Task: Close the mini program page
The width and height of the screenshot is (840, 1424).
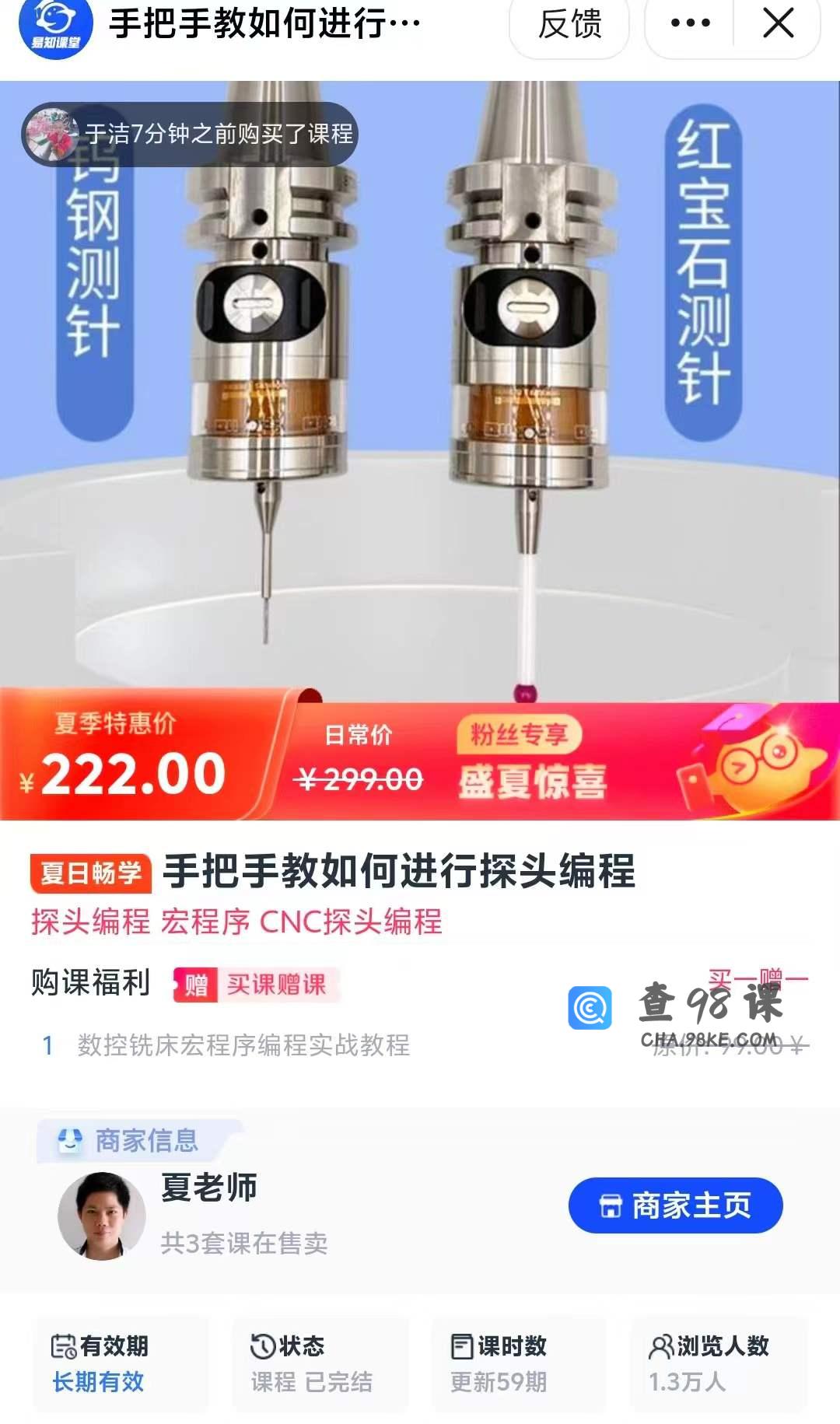Action: tap(778, 23)
